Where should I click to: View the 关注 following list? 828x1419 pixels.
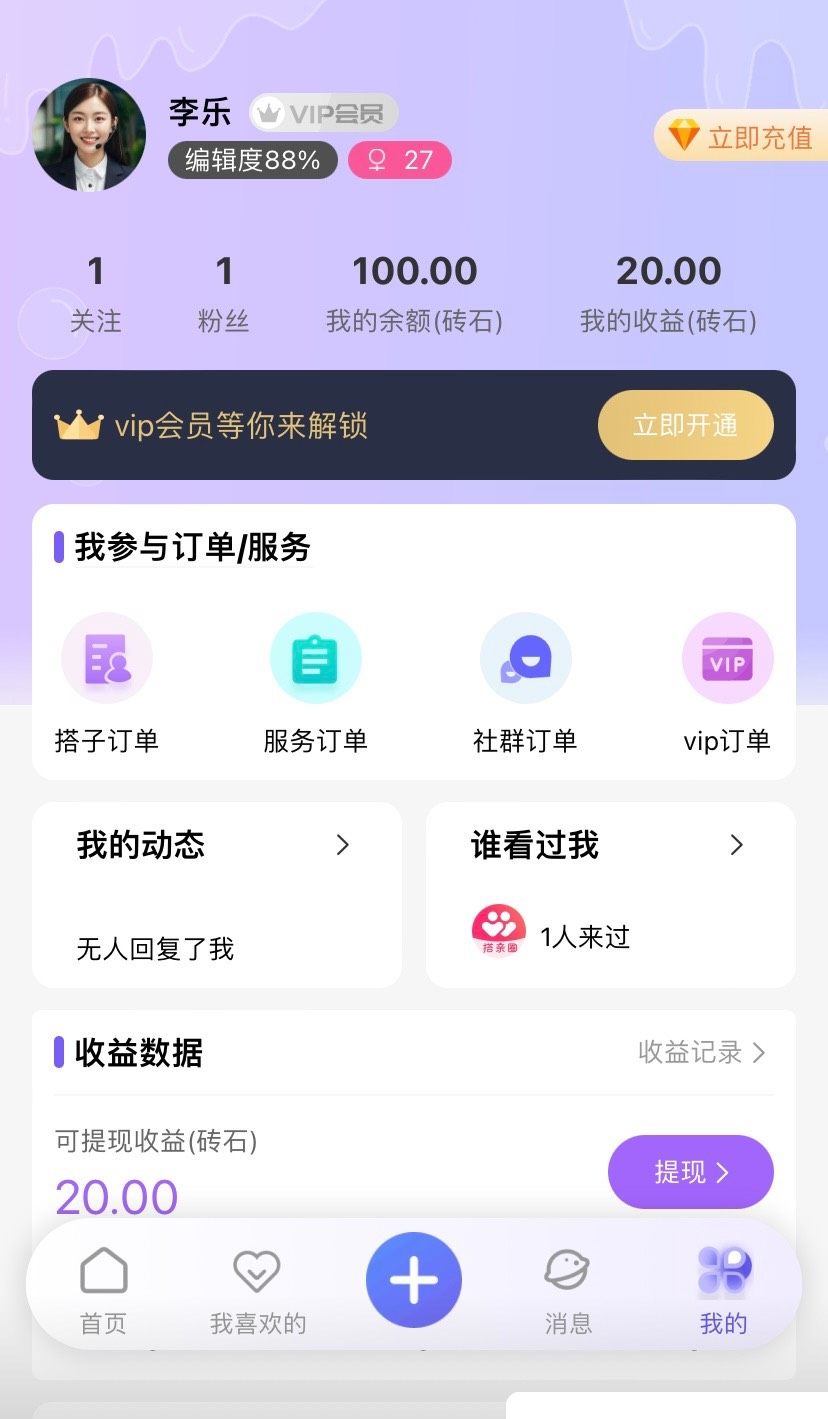pyautogui.click(x=95, y=292)
